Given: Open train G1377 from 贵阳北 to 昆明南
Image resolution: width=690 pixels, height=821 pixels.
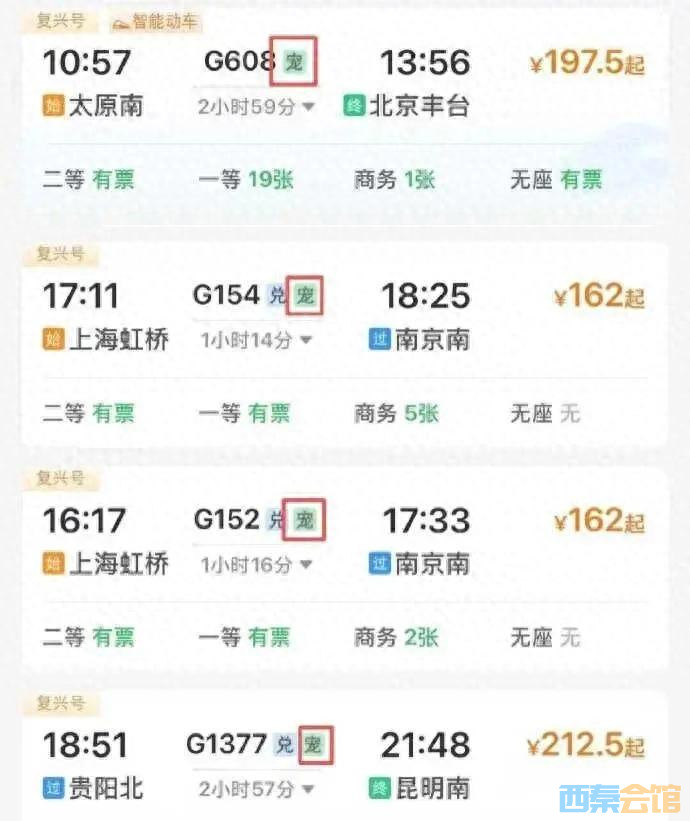Looking at the screenshot, I should click(227, 745).
